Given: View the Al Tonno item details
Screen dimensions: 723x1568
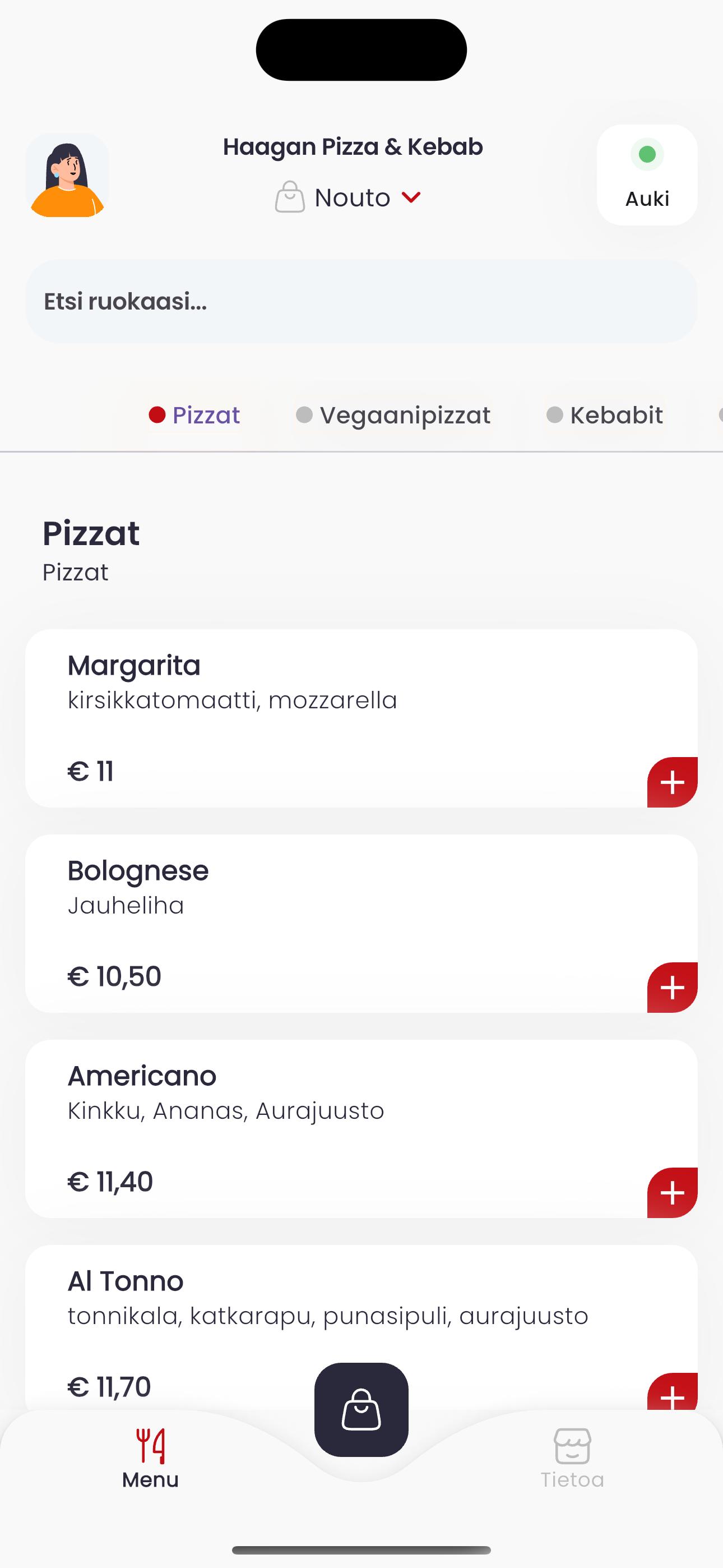Looking at the screenshot, I should pos(361,1327).
